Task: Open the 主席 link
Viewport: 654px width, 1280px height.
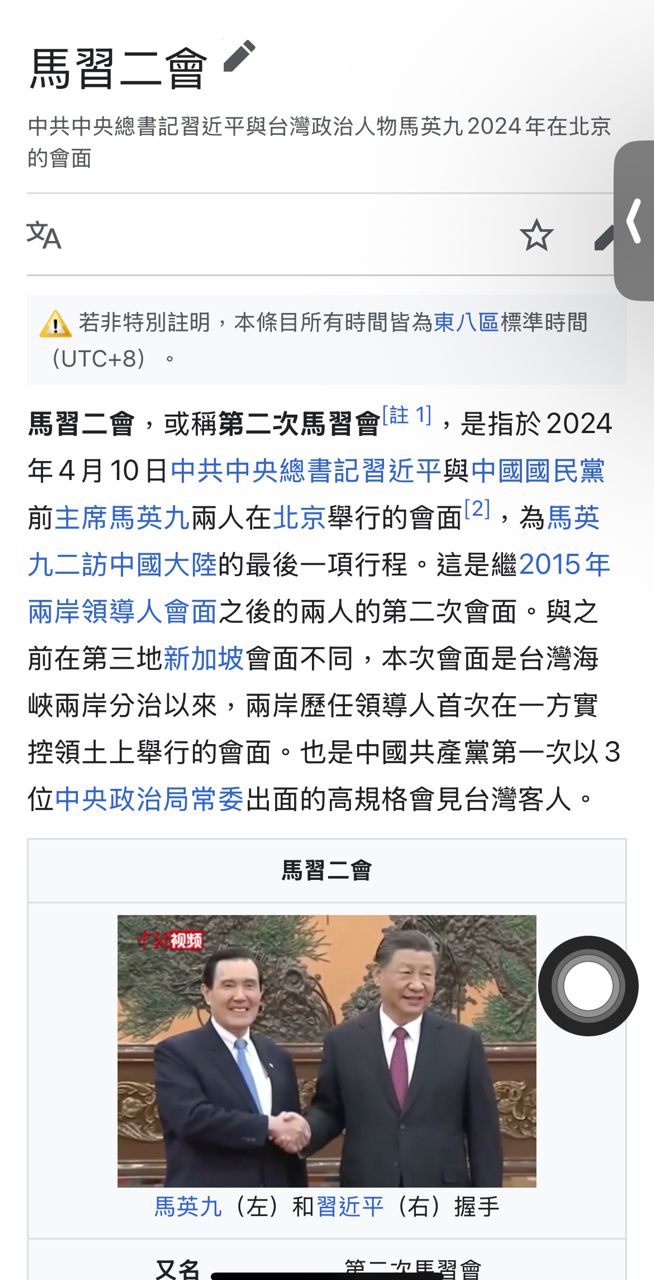Action: (x=81, y=517)
